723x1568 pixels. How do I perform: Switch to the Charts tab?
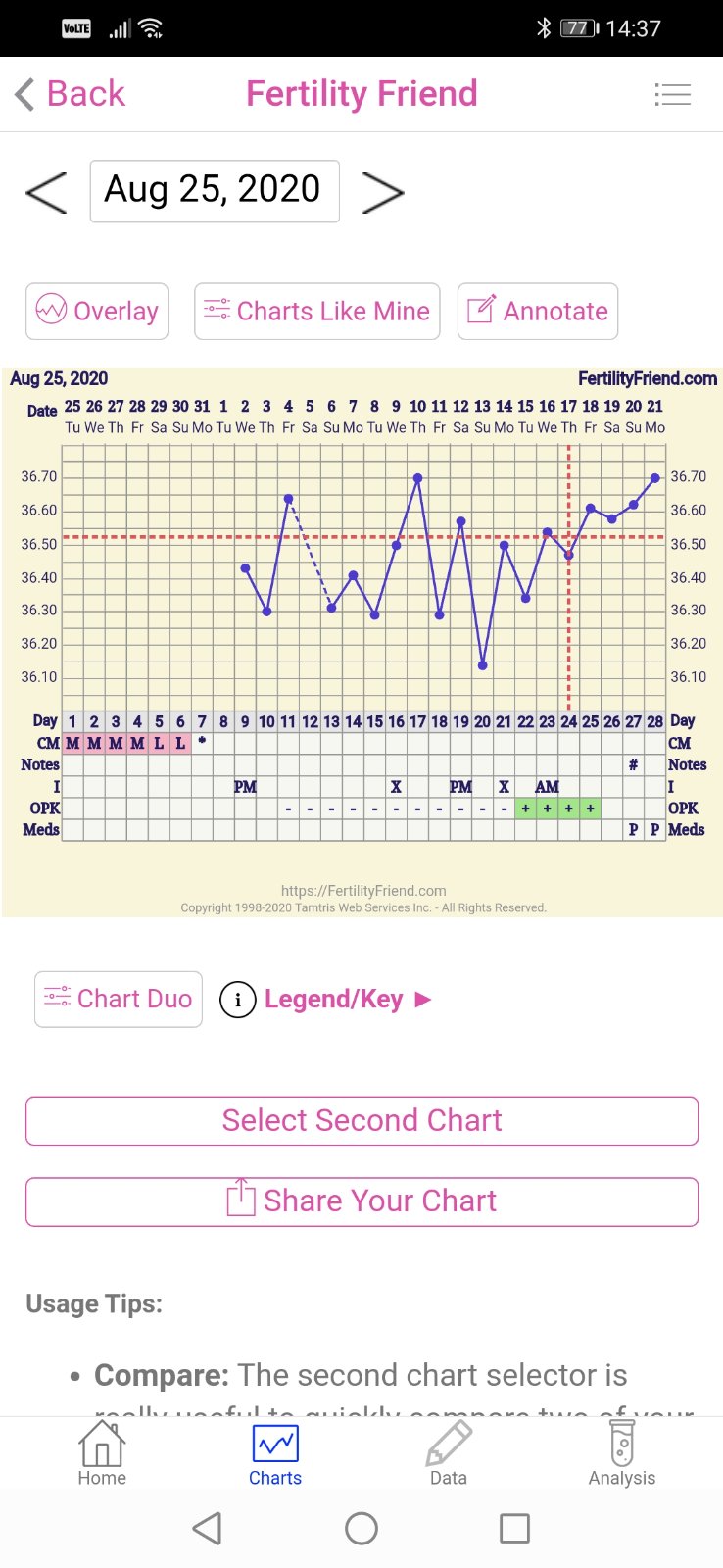click(275, 1453)
